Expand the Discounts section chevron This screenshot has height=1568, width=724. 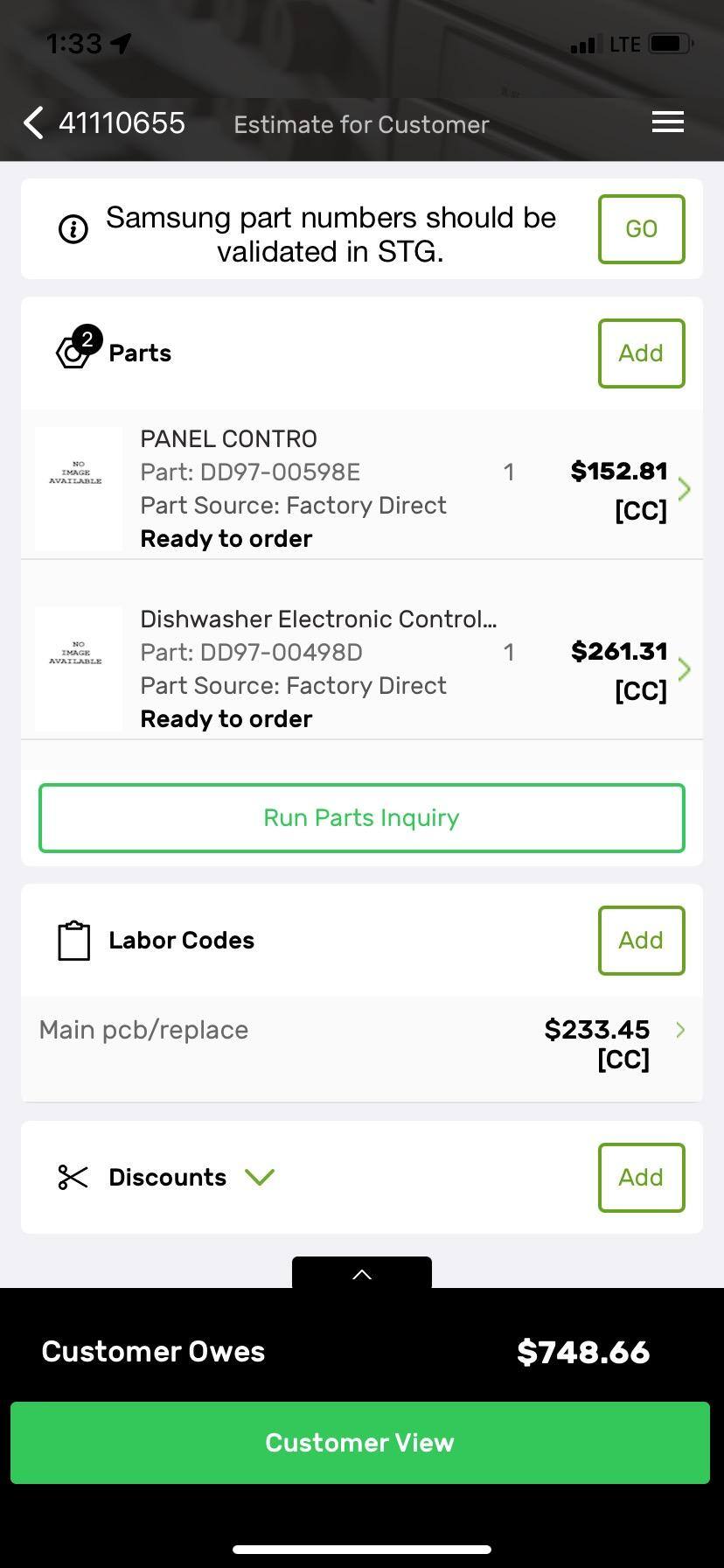coord(260,1178)
